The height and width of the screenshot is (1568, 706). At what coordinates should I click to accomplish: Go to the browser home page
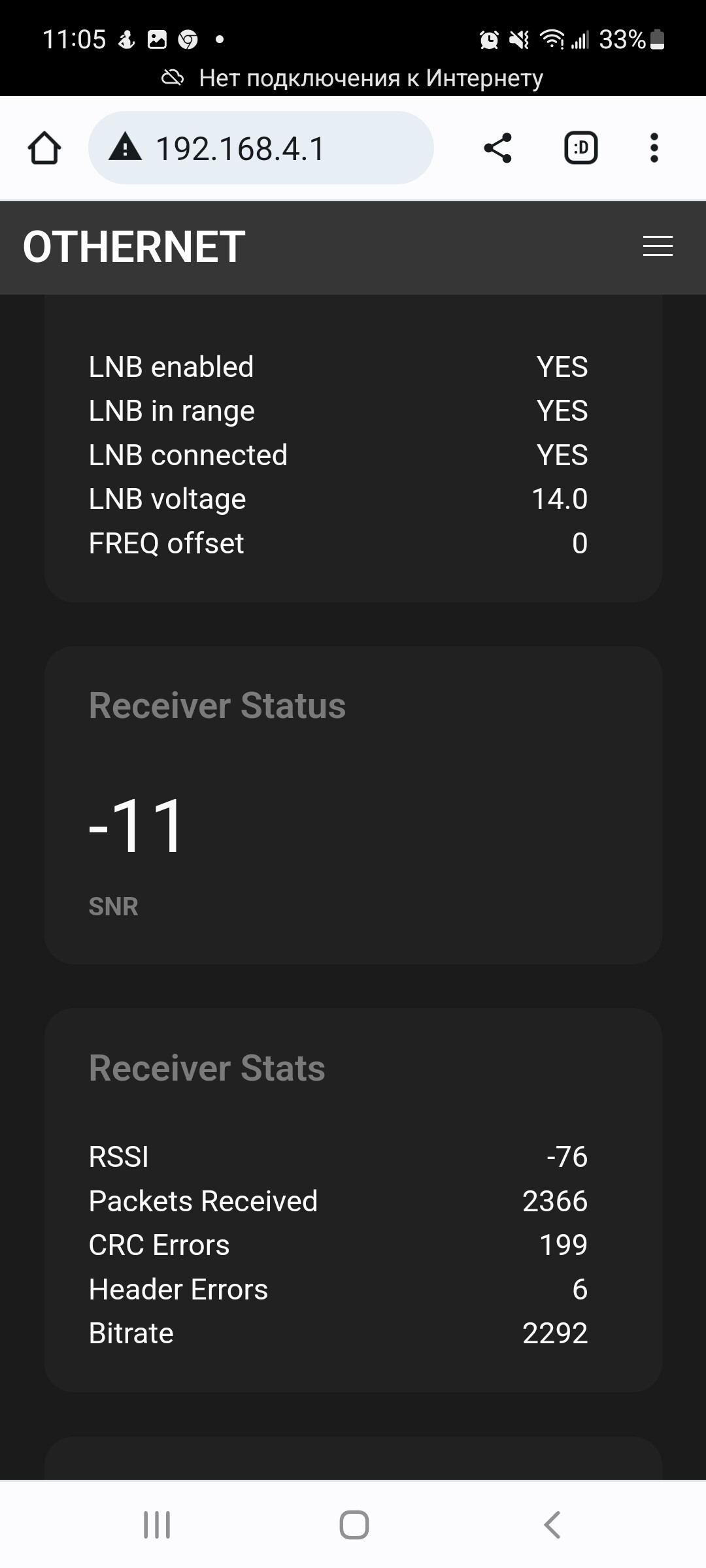pyautogui.click(x=44, y=148)
